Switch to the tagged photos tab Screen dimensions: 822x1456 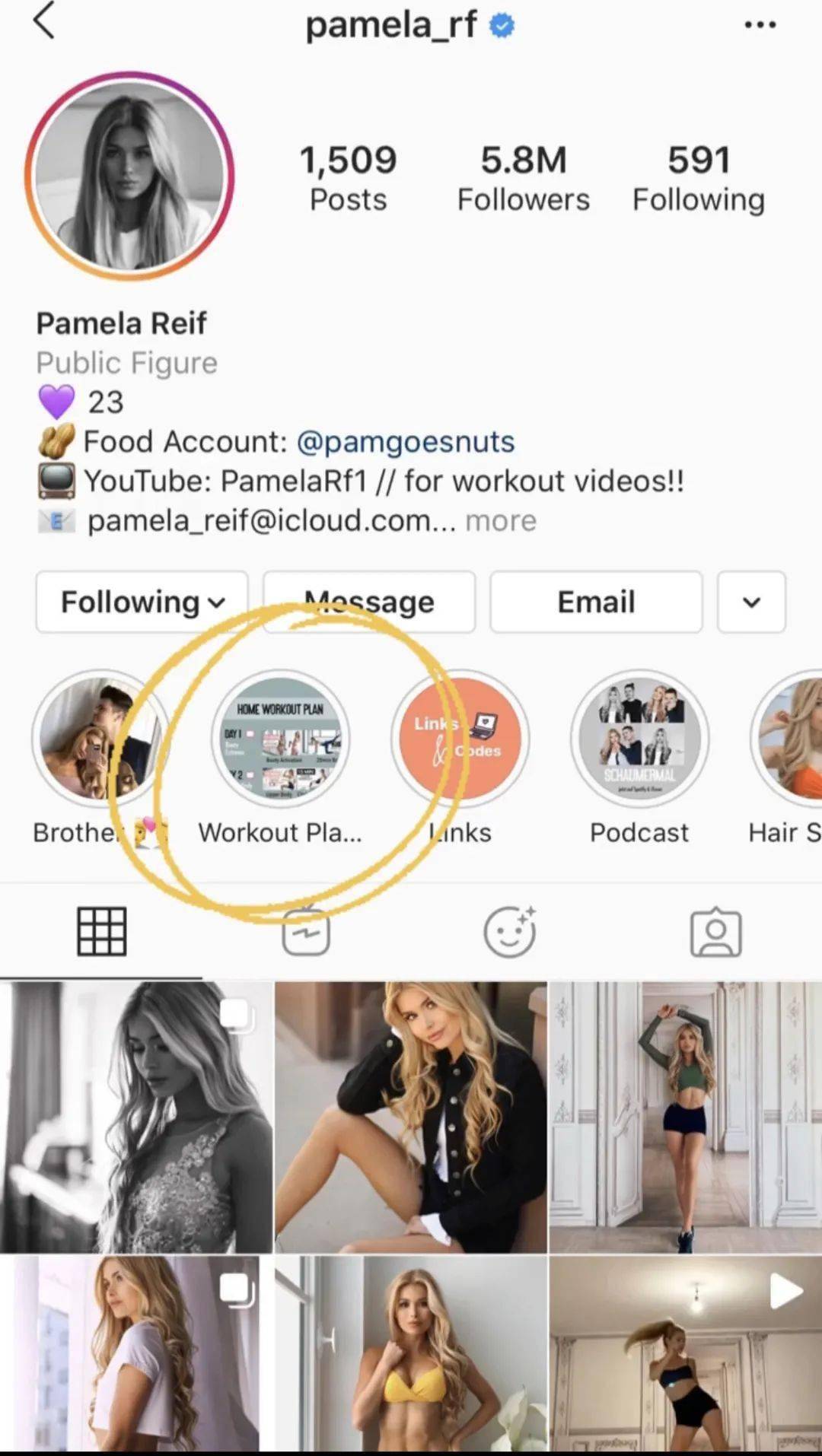[x=715, y=931]
